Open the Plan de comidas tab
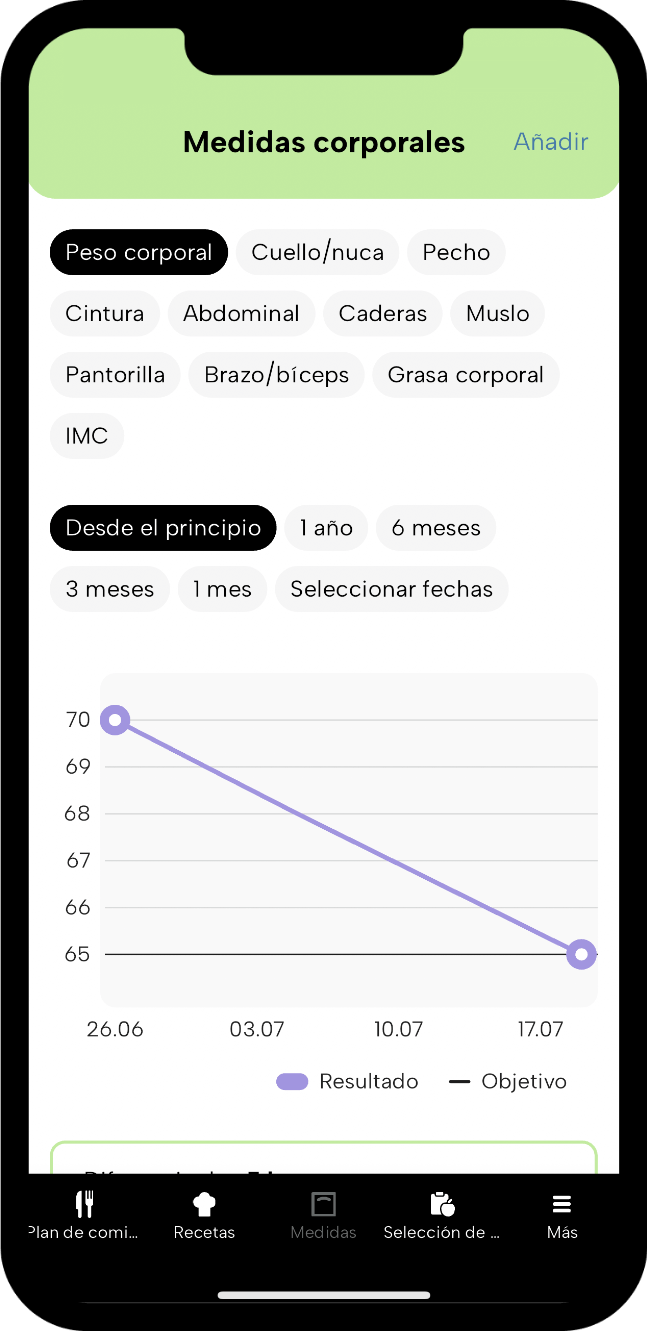This screenshot has width=647, height=1331. pos(85,1215)
